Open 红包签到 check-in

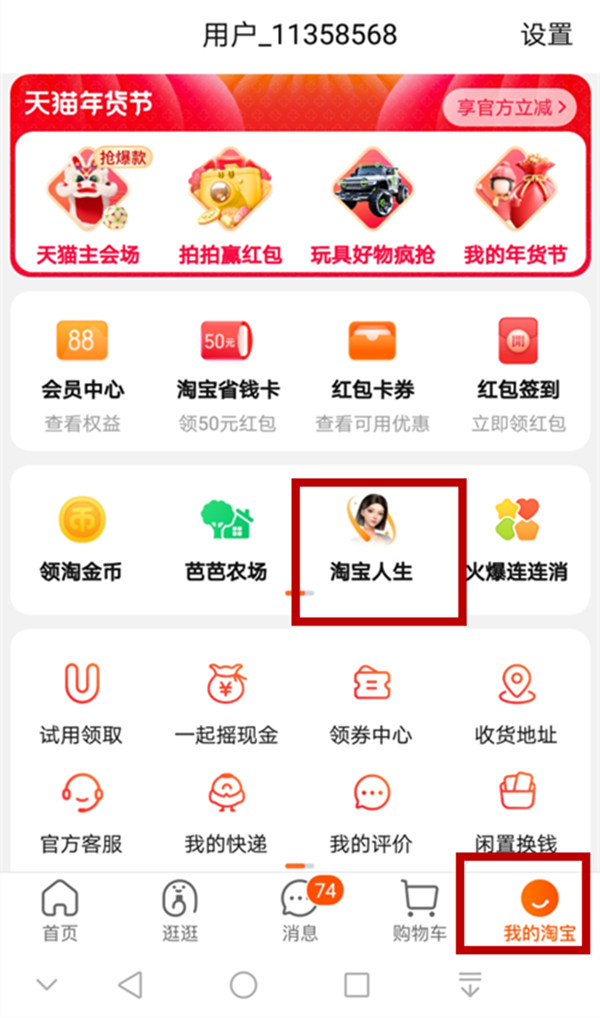518,372
